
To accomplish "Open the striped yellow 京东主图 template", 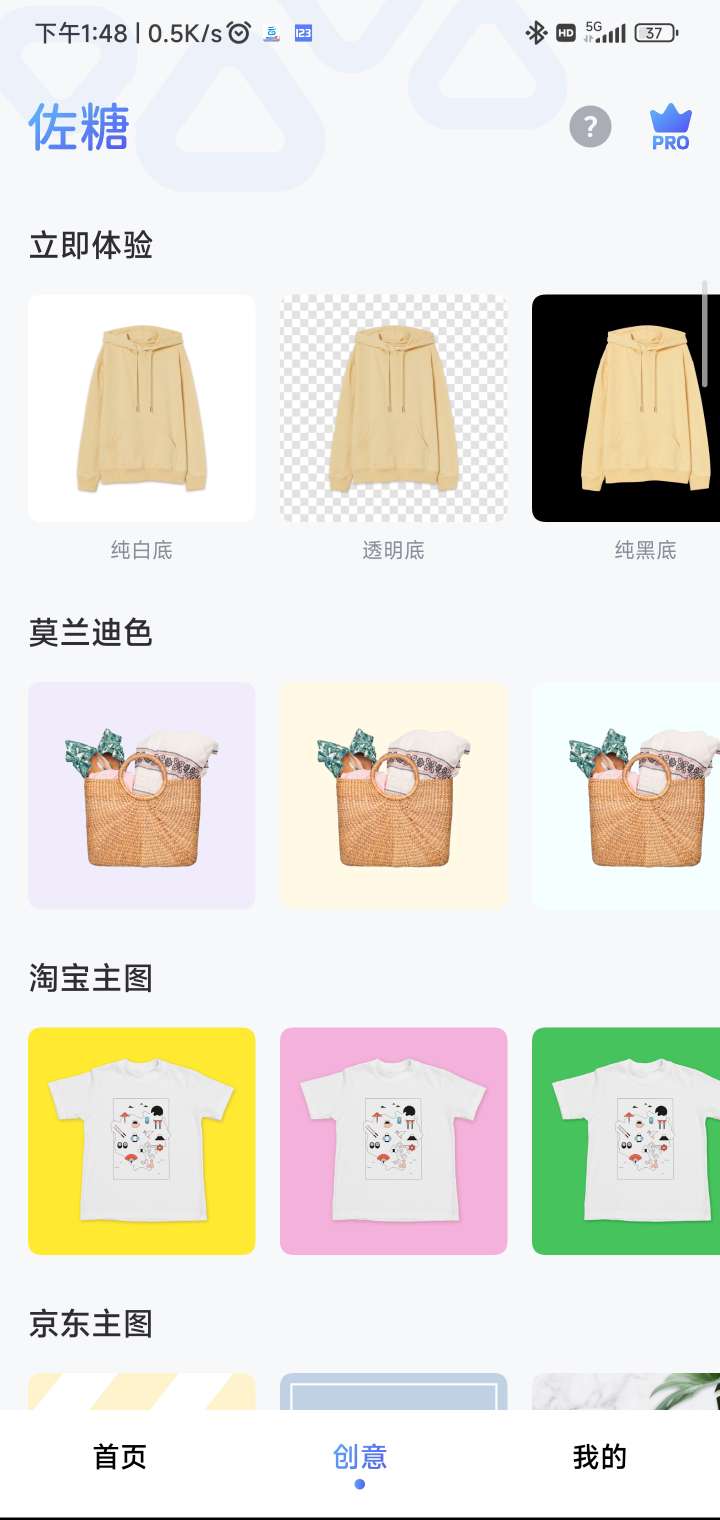I will [x=142, y=1391].
